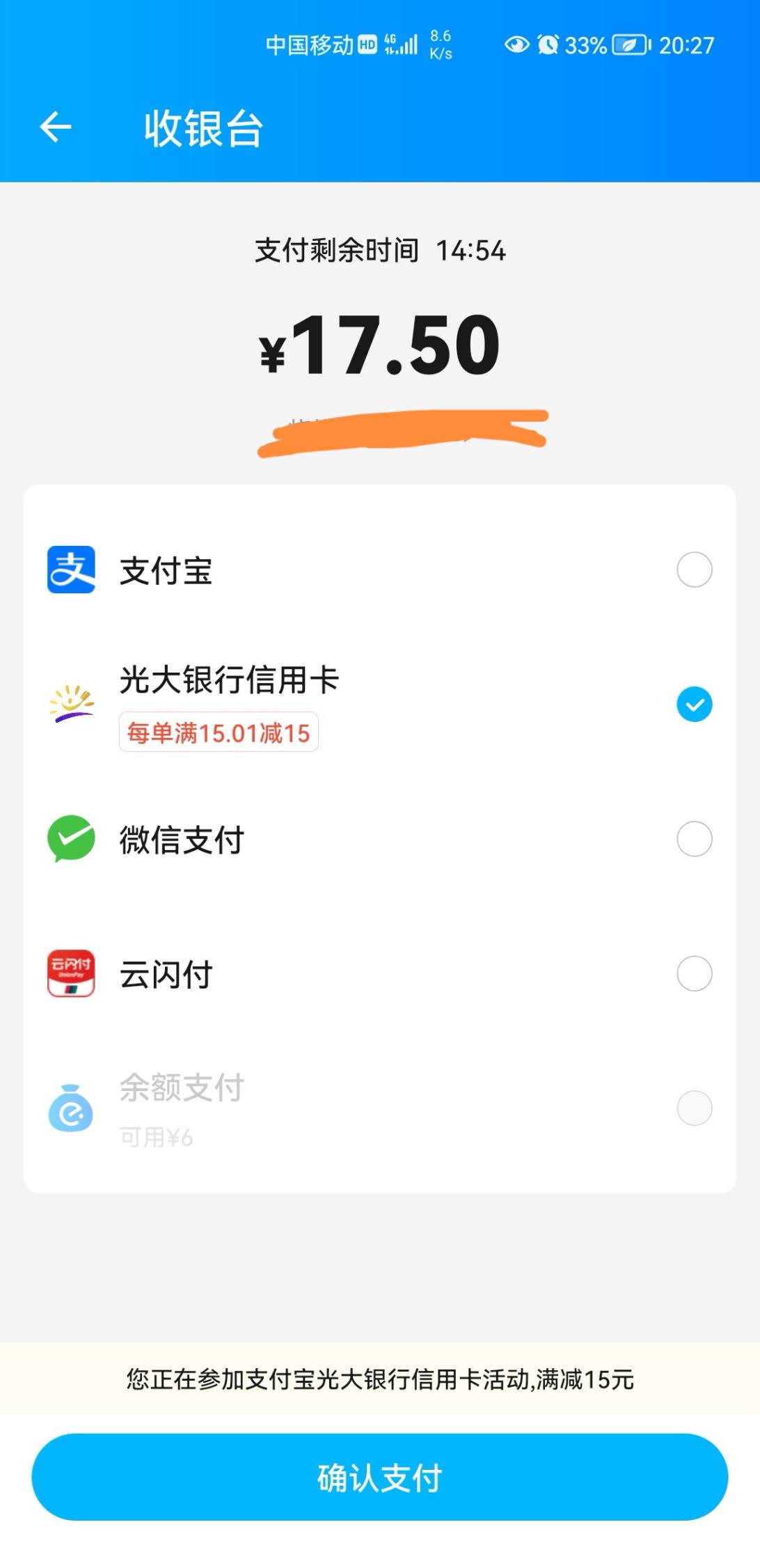Tap the 确认支付 button
Viewport: 760px width, 1568px height.
pyautogui.click(x=380, y=1477)
